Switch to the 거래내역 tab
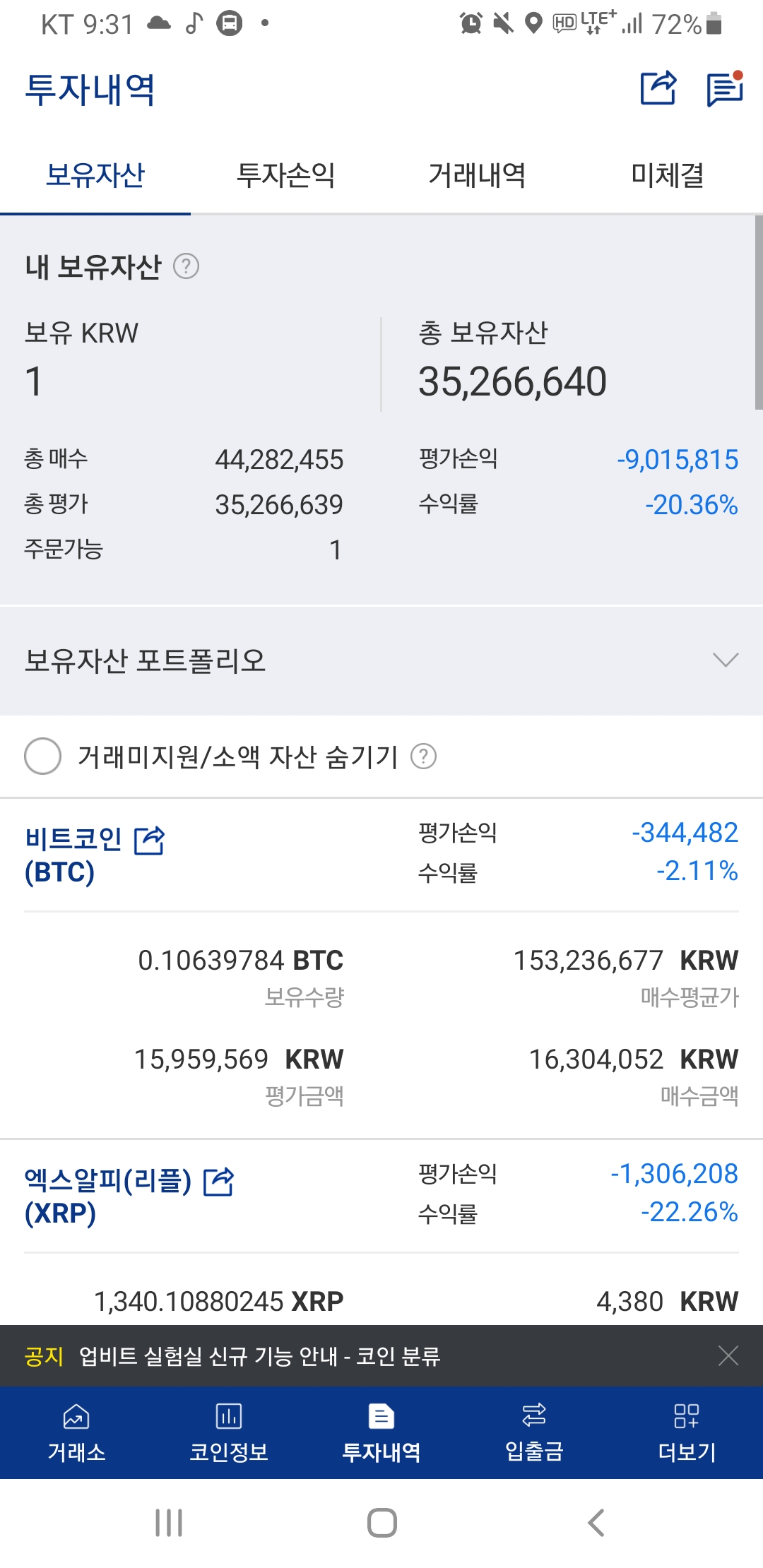 [x=477, y=175]
